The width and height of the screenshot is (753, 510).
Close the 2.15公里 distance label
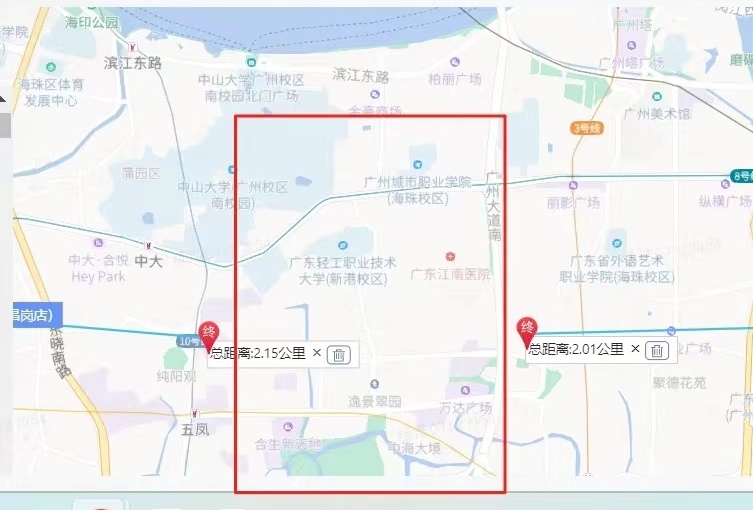[317, 353]
